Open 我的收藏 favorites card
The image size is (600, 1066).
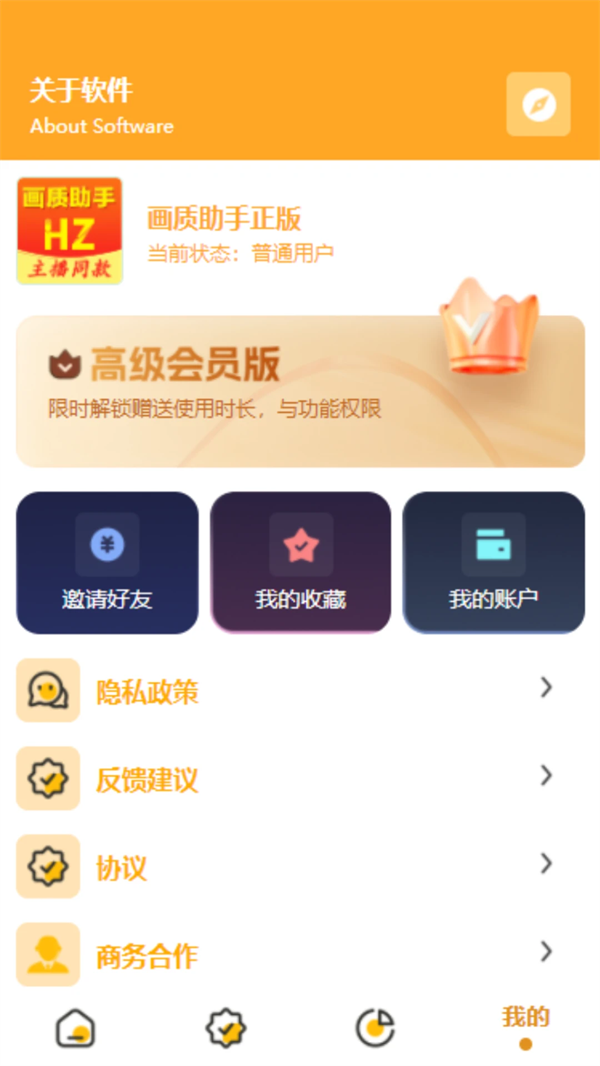[x=300, y=562]
